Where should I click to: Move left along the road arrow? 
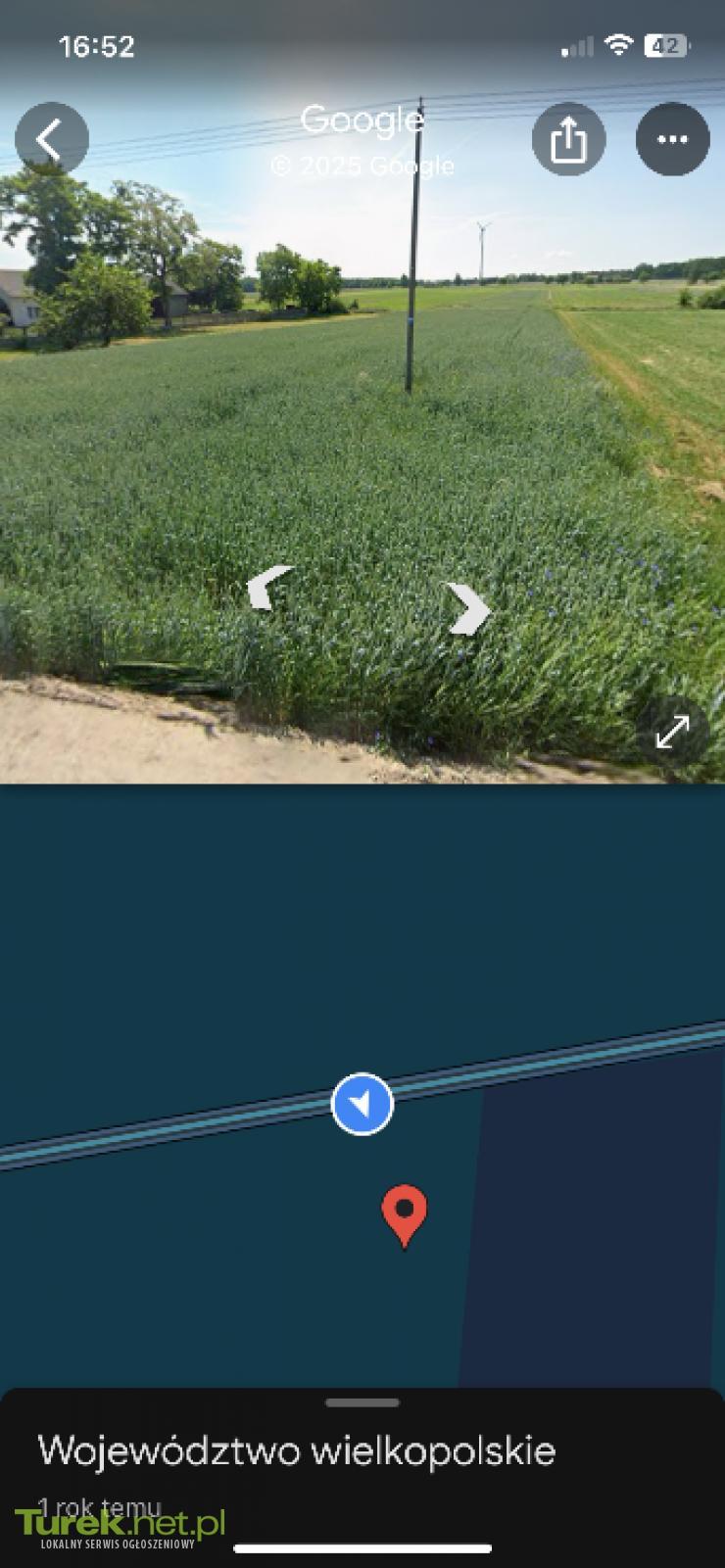[269, 589]
